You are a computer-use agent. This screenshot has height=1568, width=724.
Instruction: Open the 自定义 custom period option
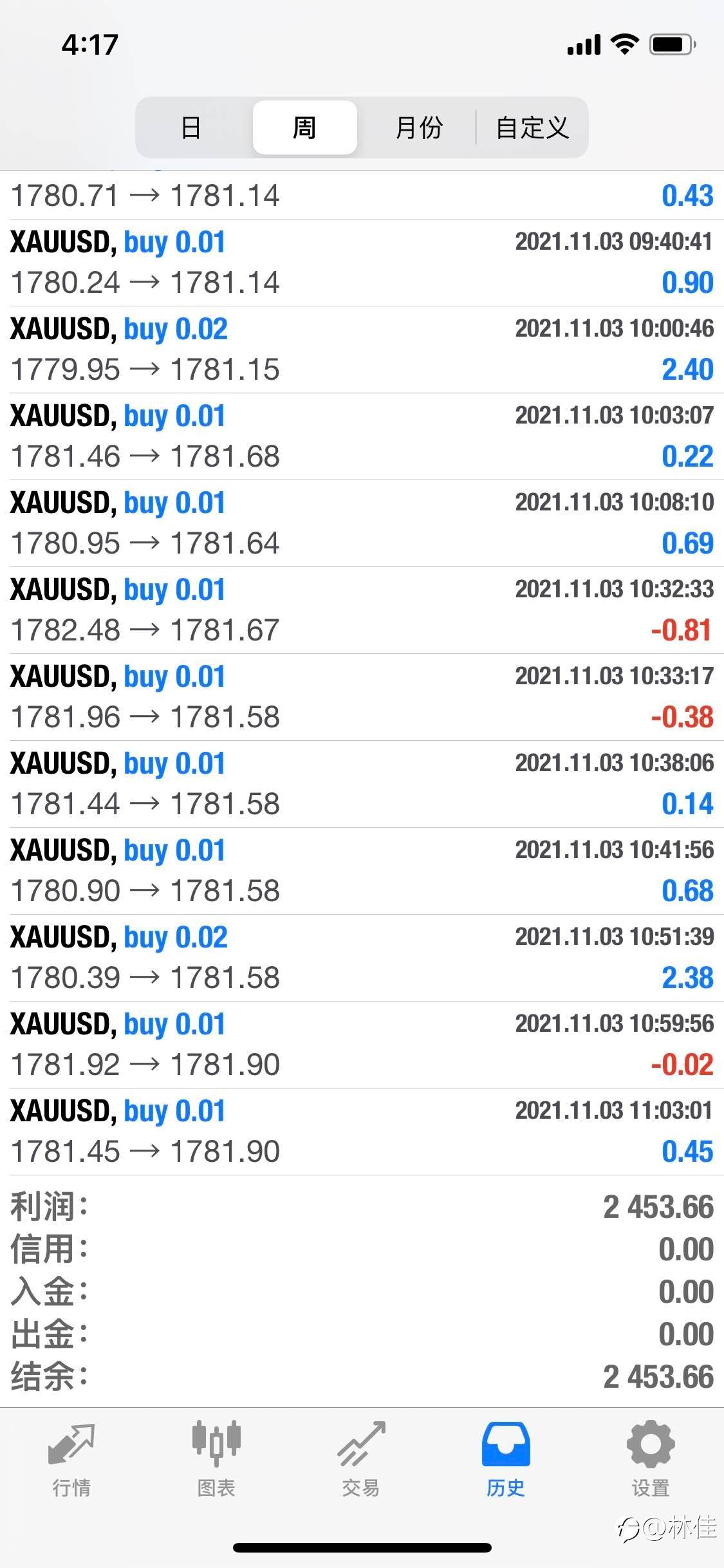click(532, 127)
